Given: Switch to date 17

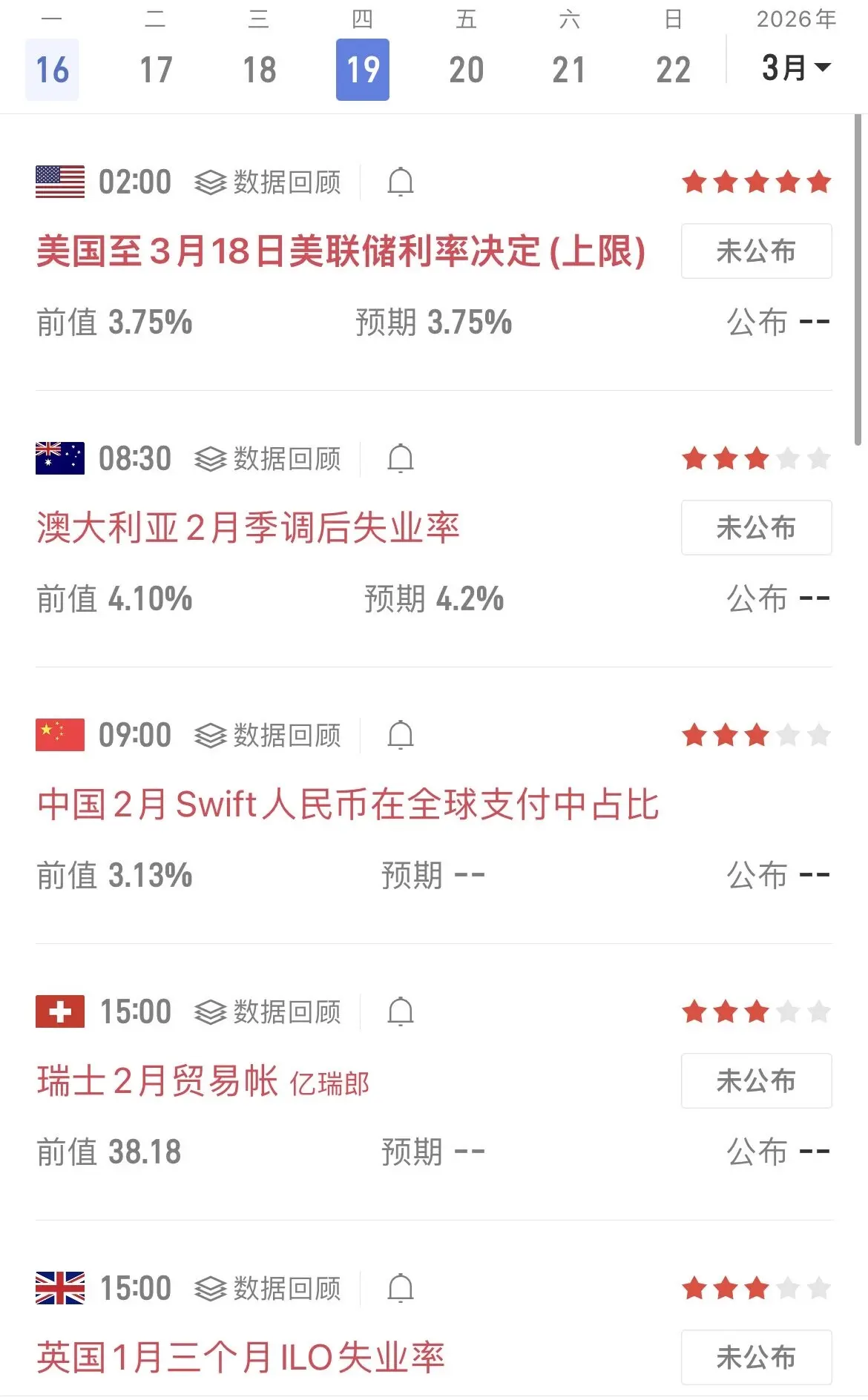Looking at the screenshot, I should click(x=156, y=70).
